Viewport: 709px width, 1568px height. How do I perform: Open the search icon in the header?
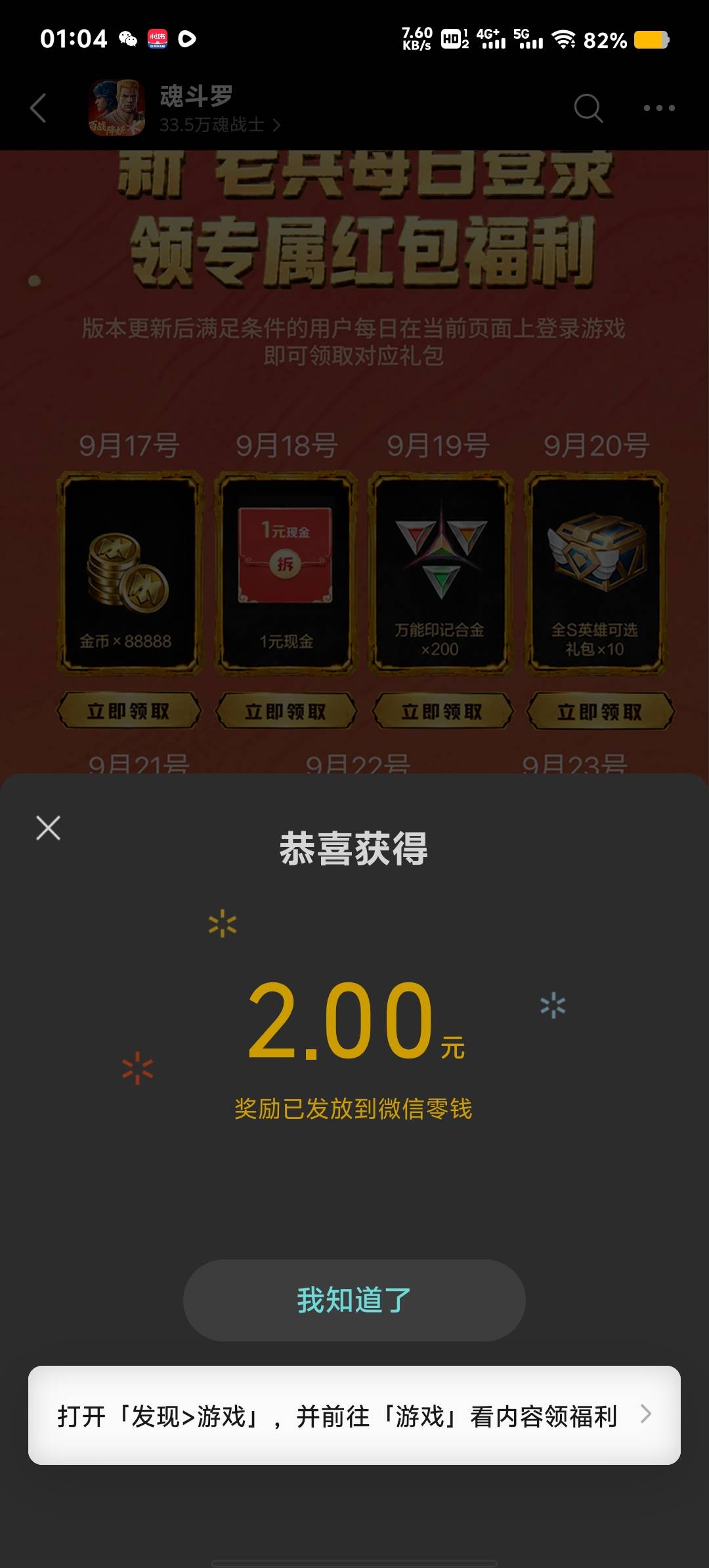(x=588, y=108)
